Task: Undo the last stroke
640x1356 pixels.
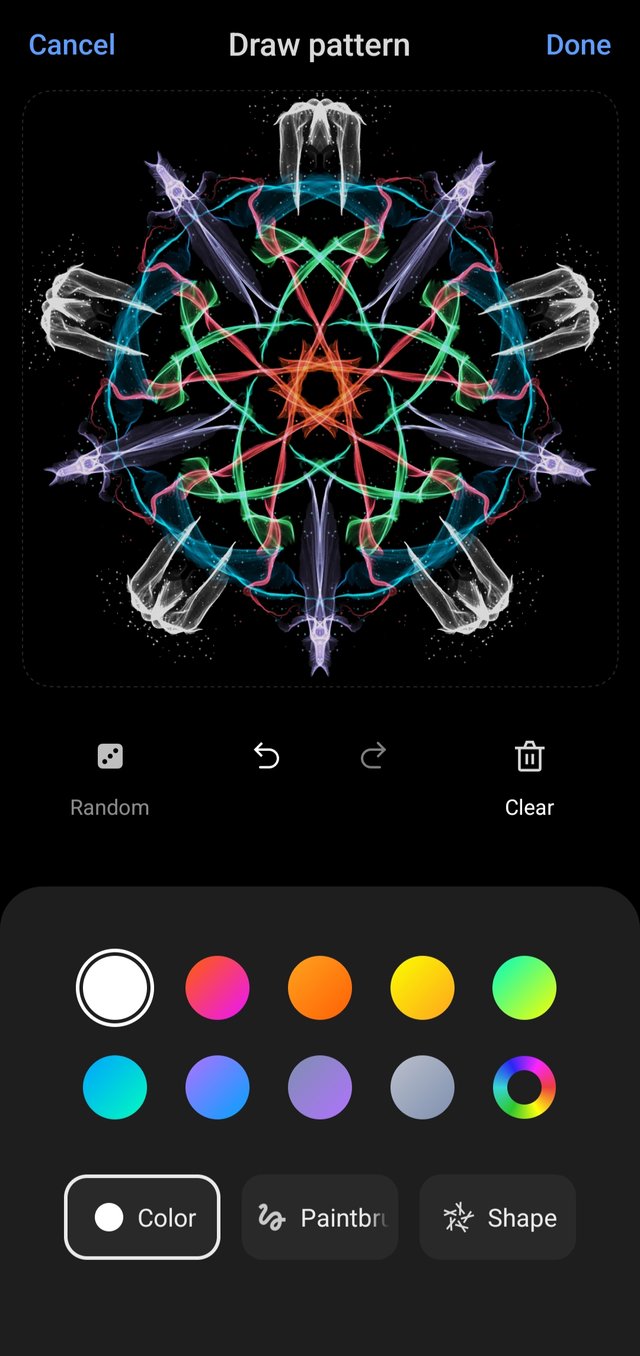Action: click(266, 758)
